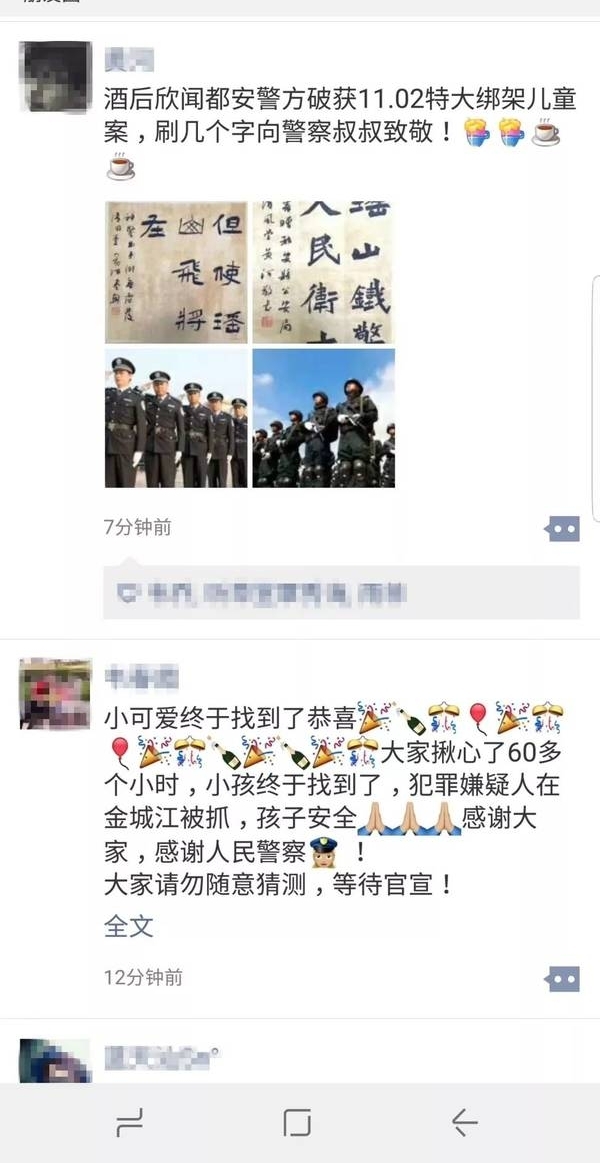Open the profile avatar of the first post
This screenshot has width=600, height=1163.
pyautogui.click(x=56, y=77)
